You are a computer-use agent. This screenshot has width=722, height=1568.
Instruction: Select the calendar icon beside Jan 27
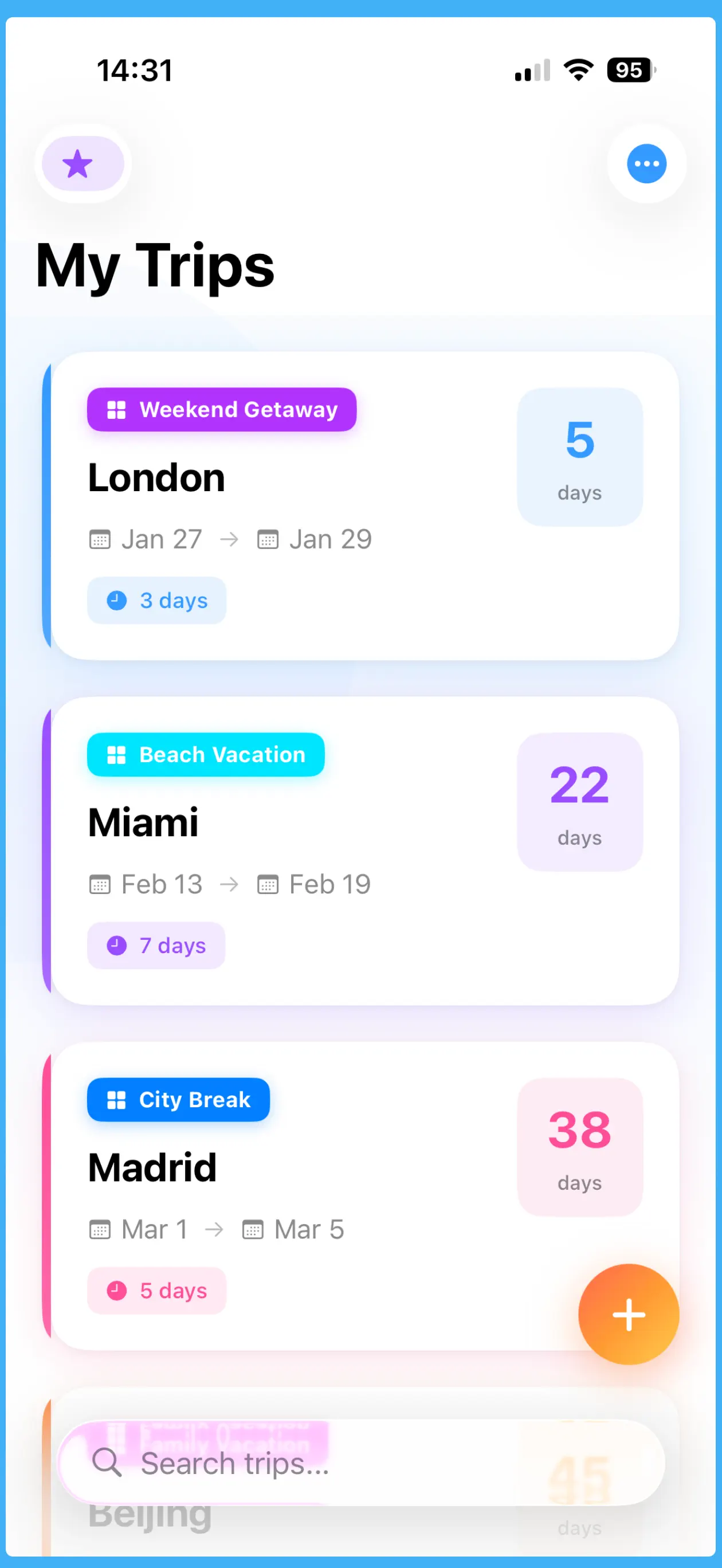click(x=100, y=539)
